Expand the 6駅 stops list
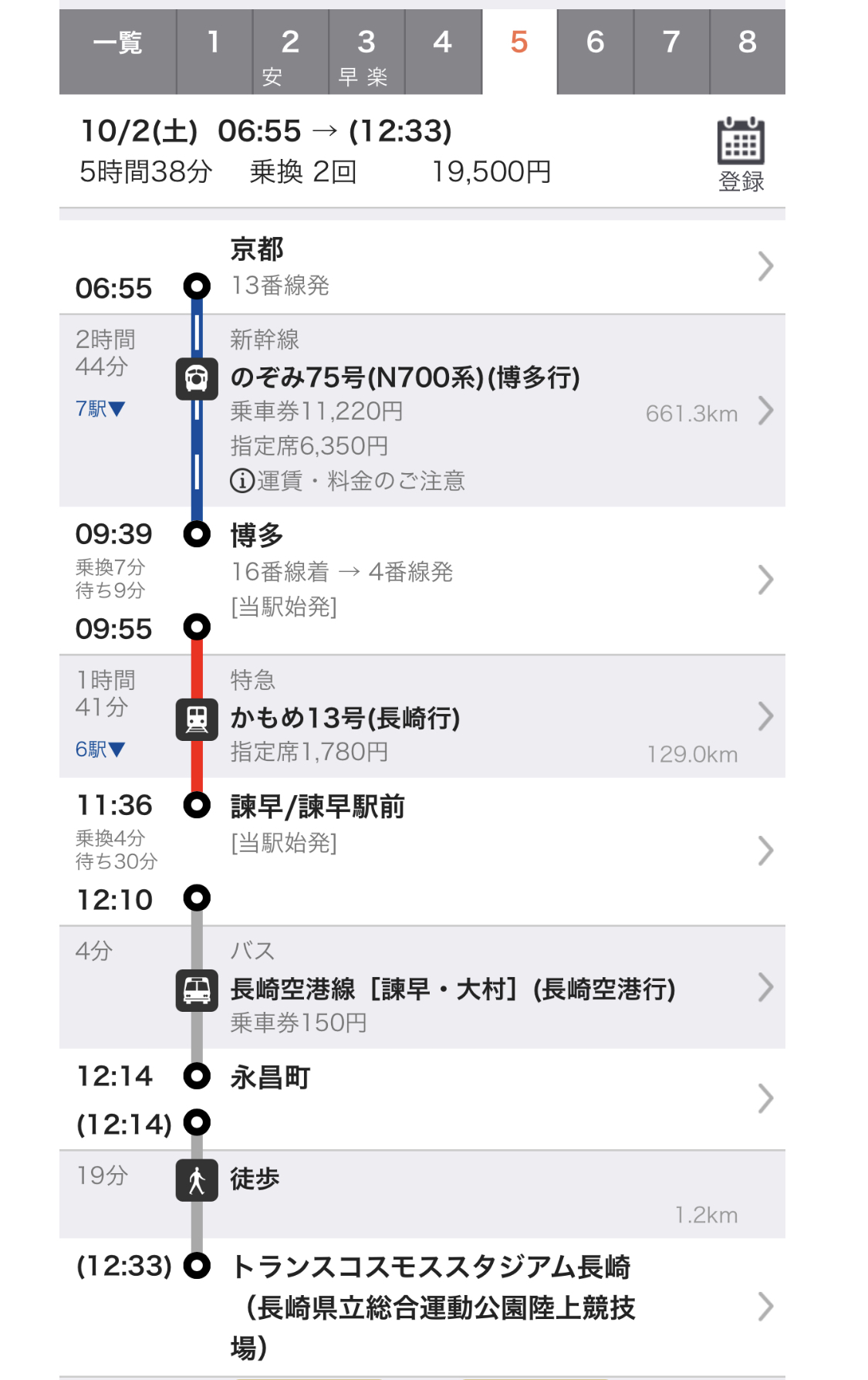Image resolution: width=868 pixels, height=1380 pixels. 100,749
